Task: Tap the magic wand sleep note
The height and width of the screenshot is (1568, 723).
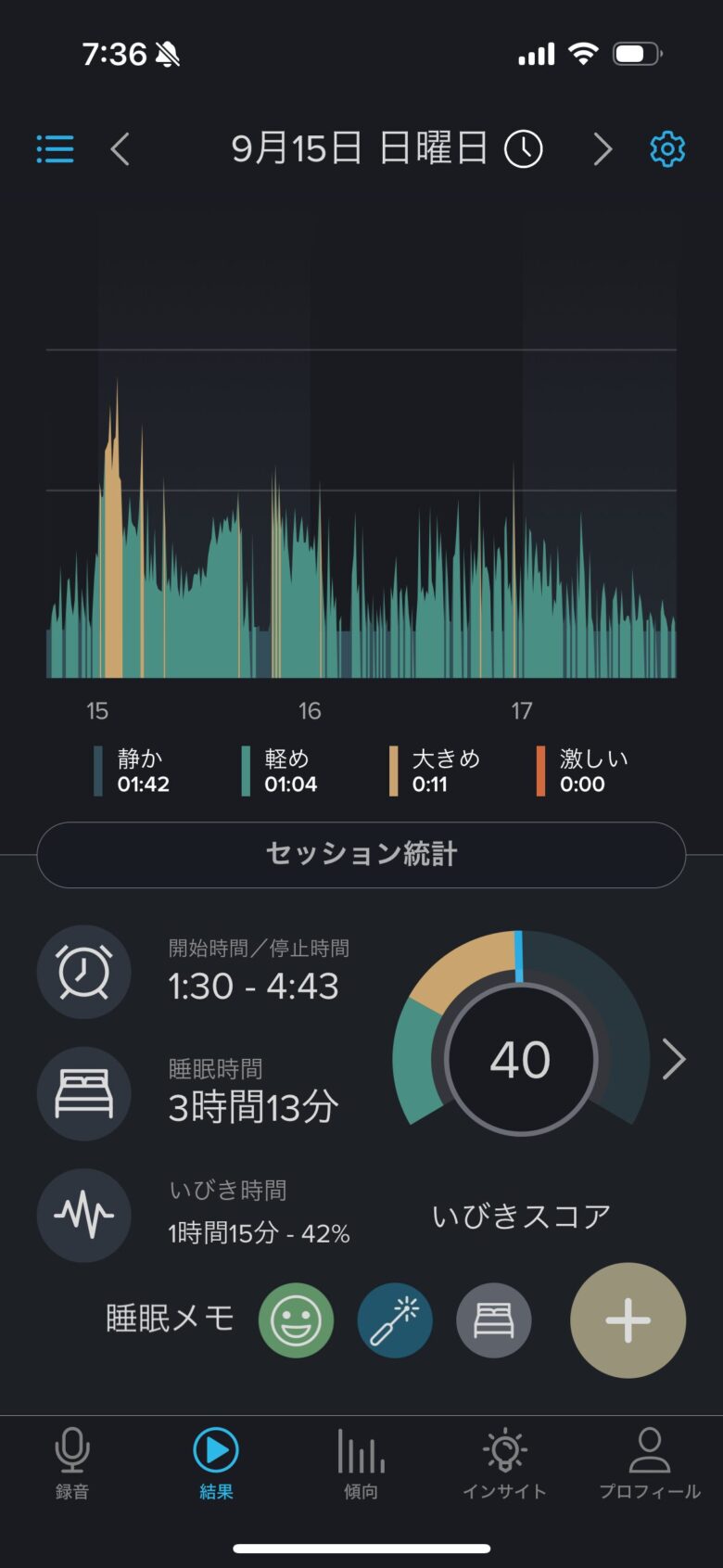Action: pyautogui.click(x=395, y=1320)
